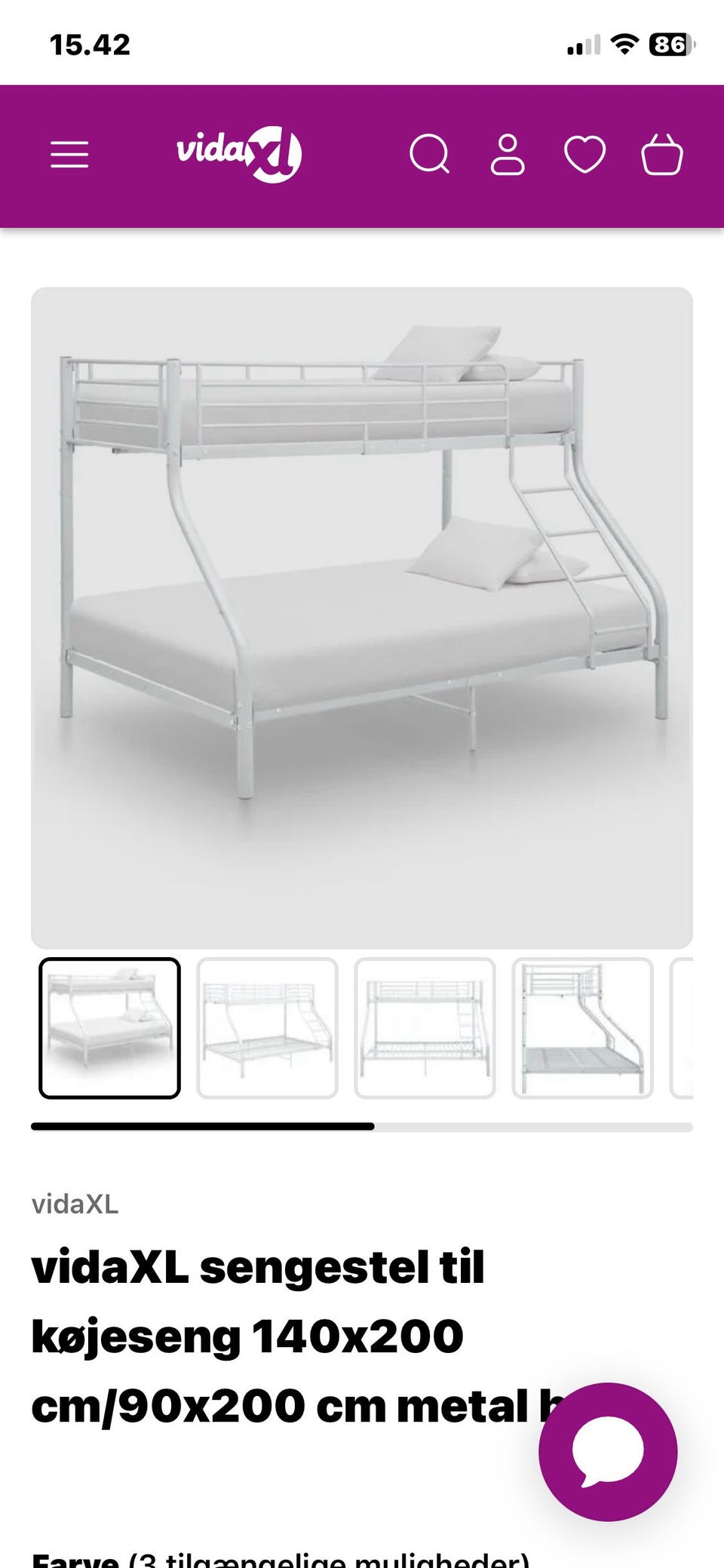Open the shopping basket

tap(662, 155)
